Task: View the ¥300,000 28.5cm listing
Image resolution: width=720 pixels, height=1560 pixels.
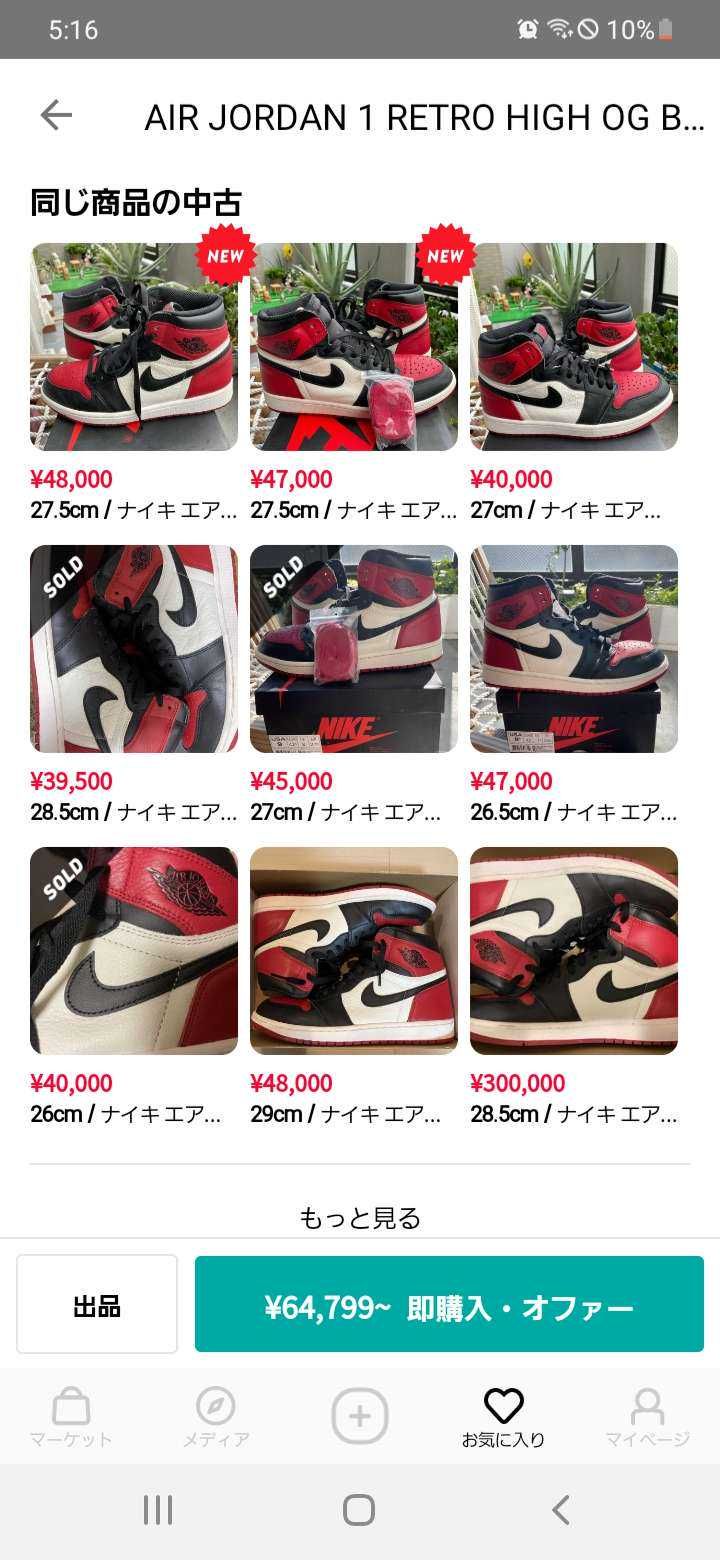Action: point(574,951)
